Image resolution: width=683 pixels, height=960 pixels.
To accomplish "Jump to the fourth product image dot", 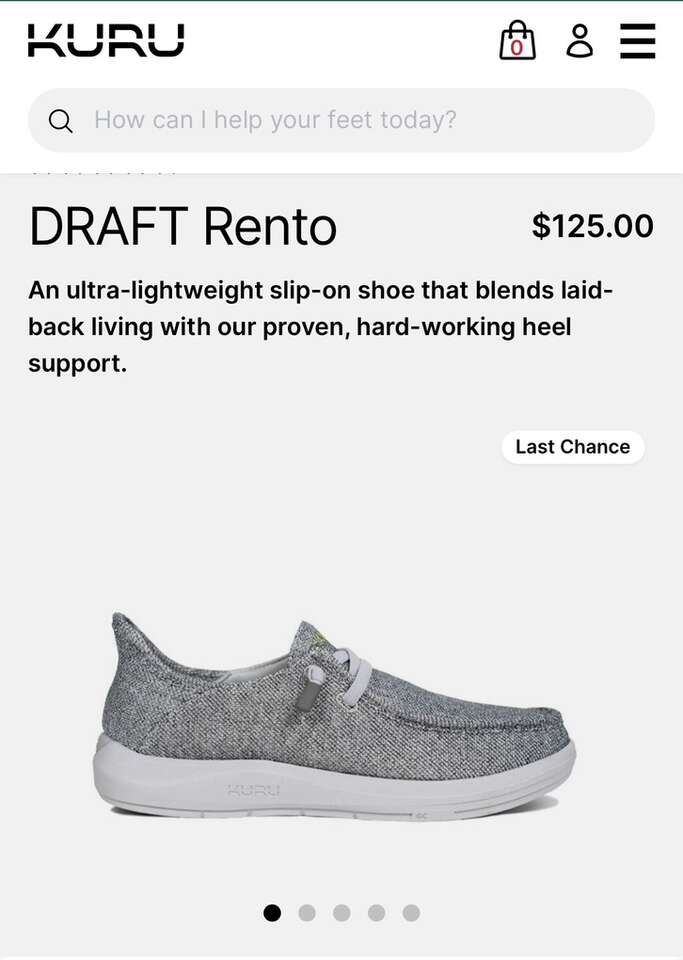I will coord(376,912).
